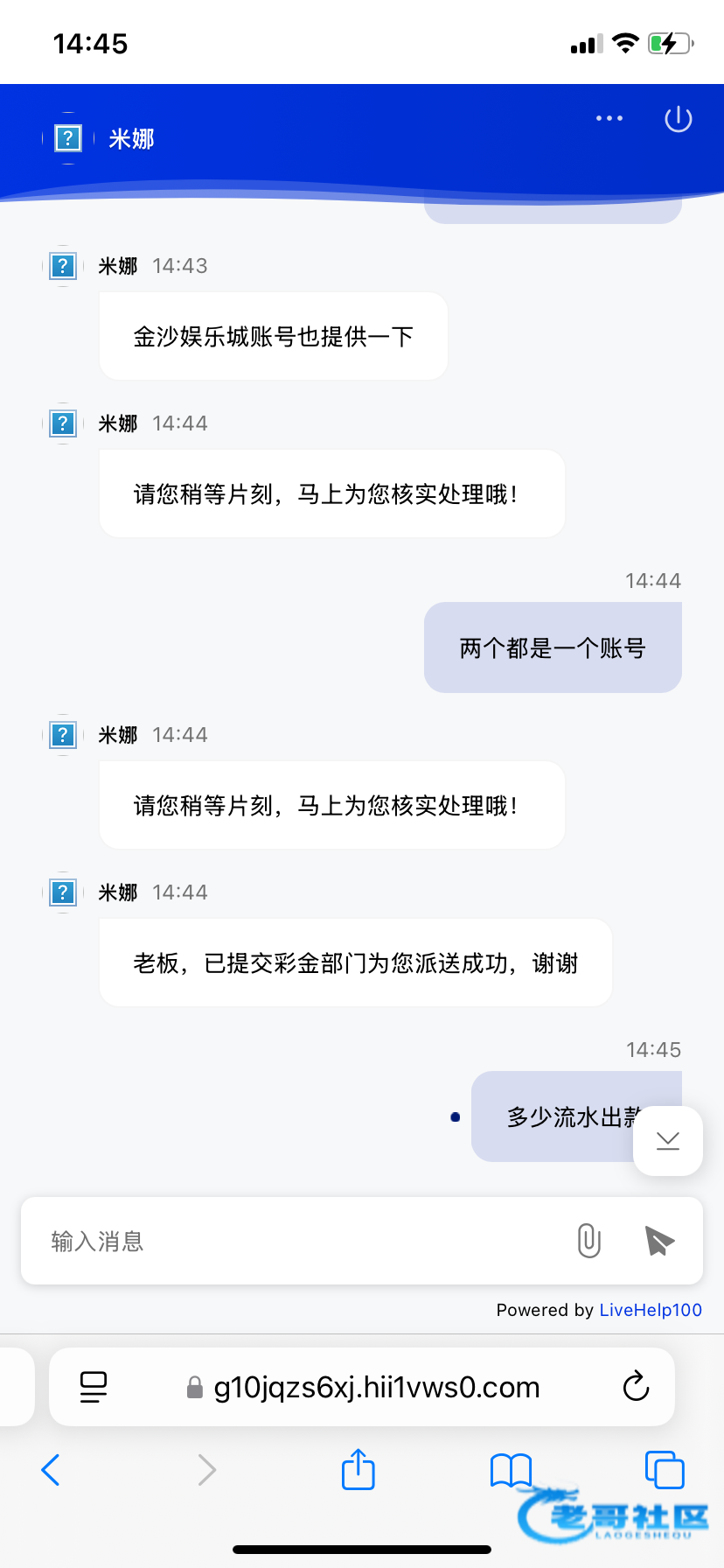Reload the page in Safari

[x=636, y=1386]
